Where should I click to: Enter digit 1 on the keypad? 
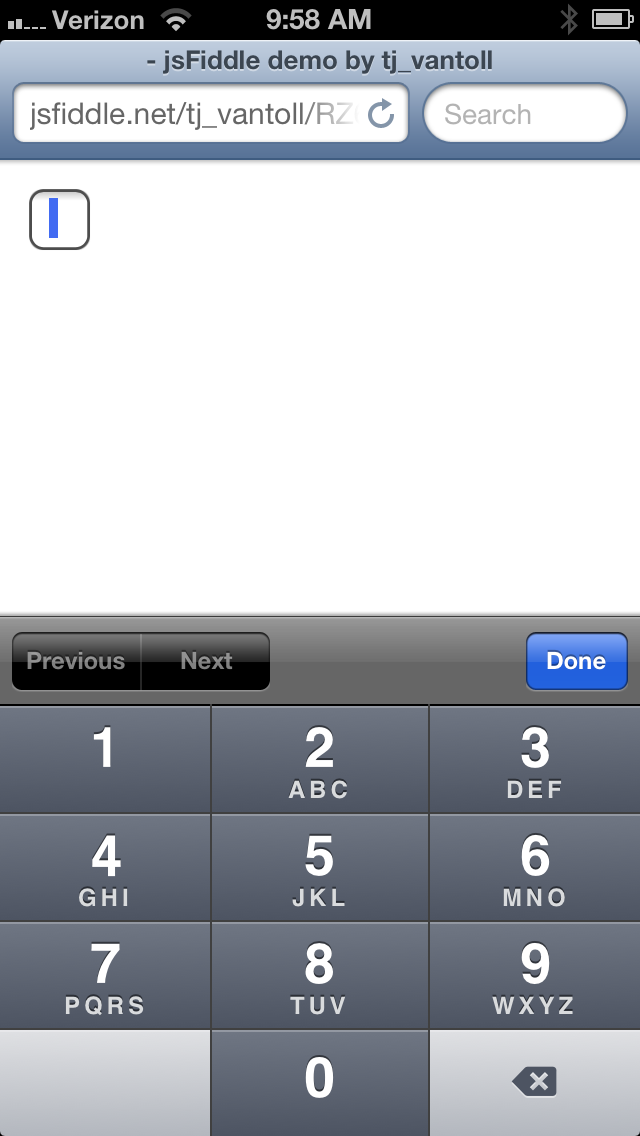pyautogui.click(x=105, y=759)
